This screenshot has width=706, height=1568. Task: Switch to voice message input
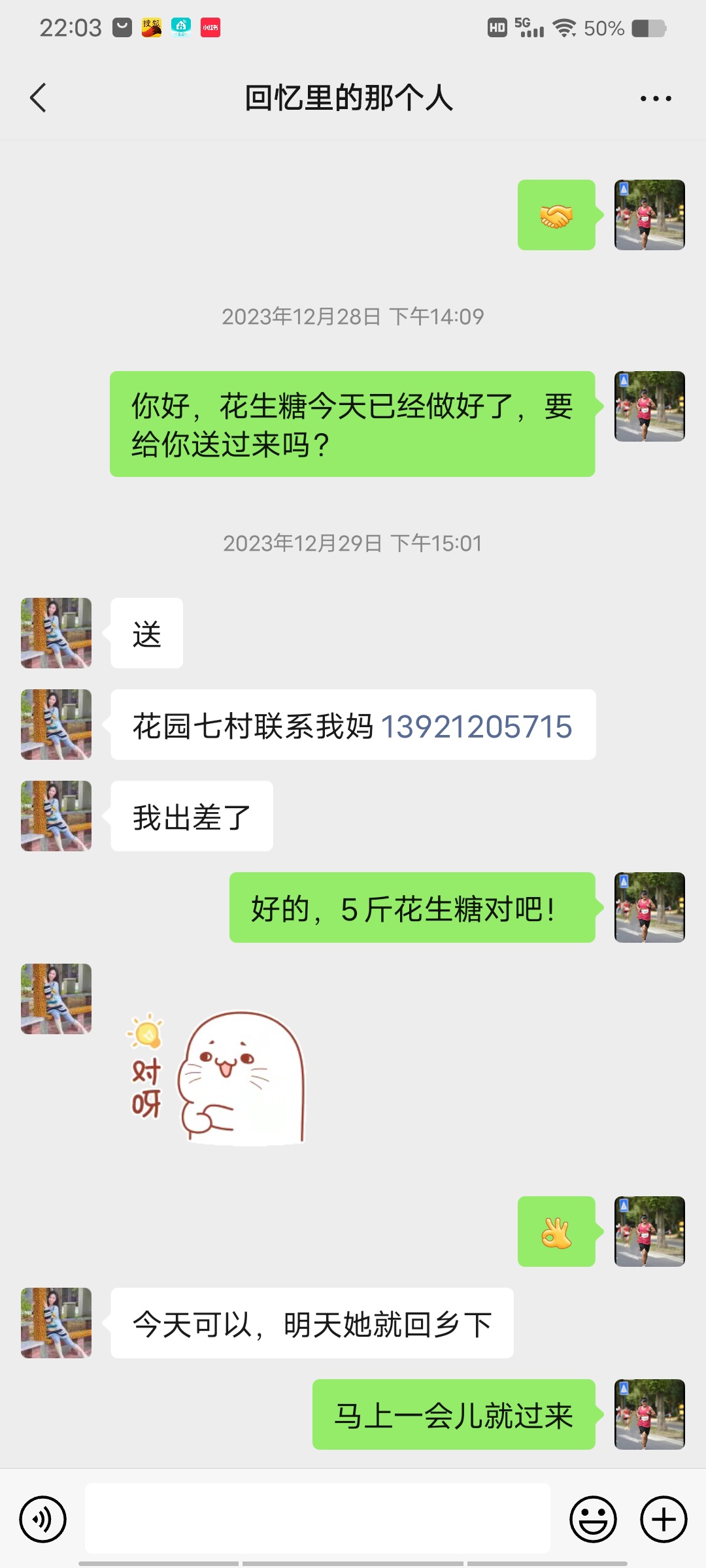pyautogui.click(x=43, y=1519)
